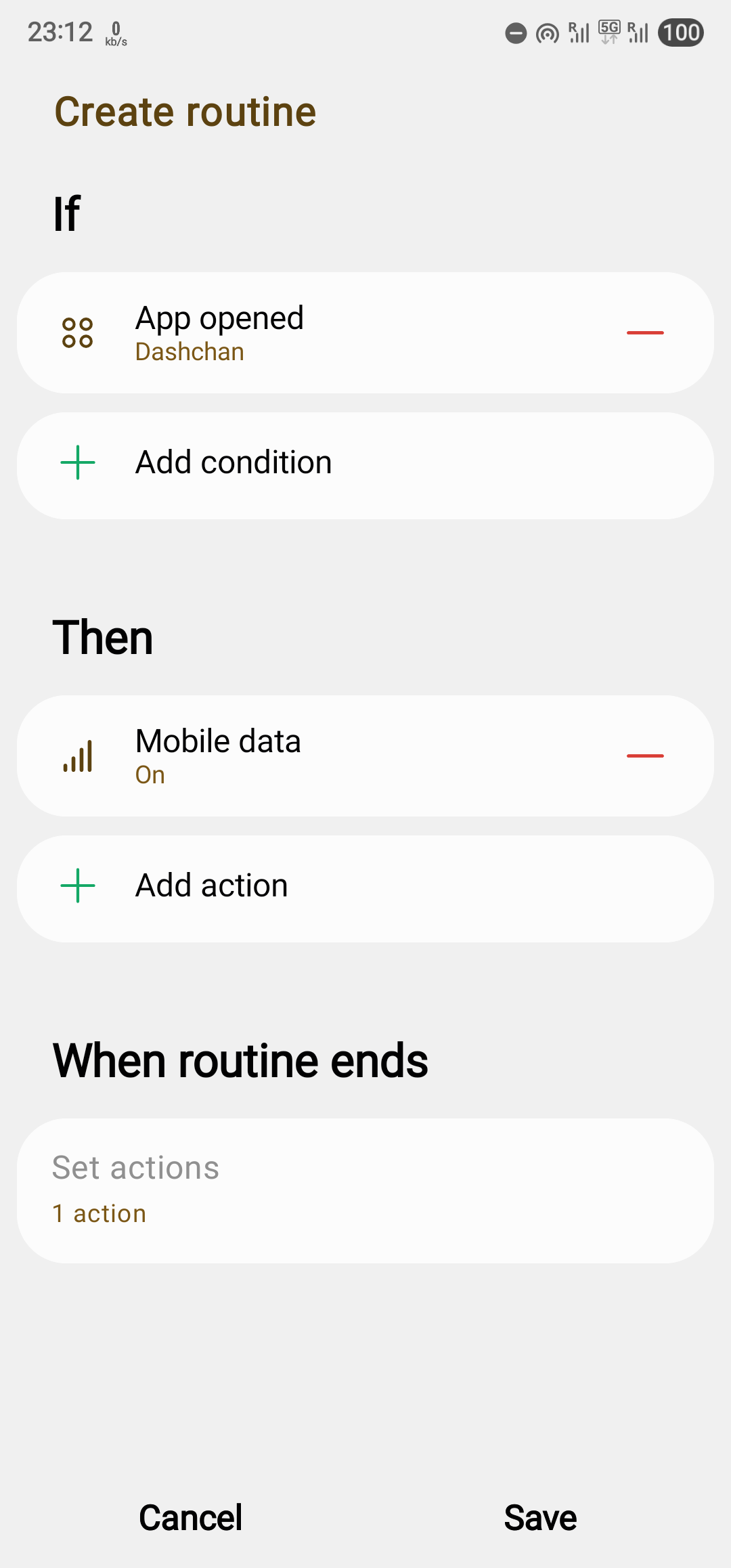Screen dimensions: 731x1568
Task: Add a new action
Action: 365,889
